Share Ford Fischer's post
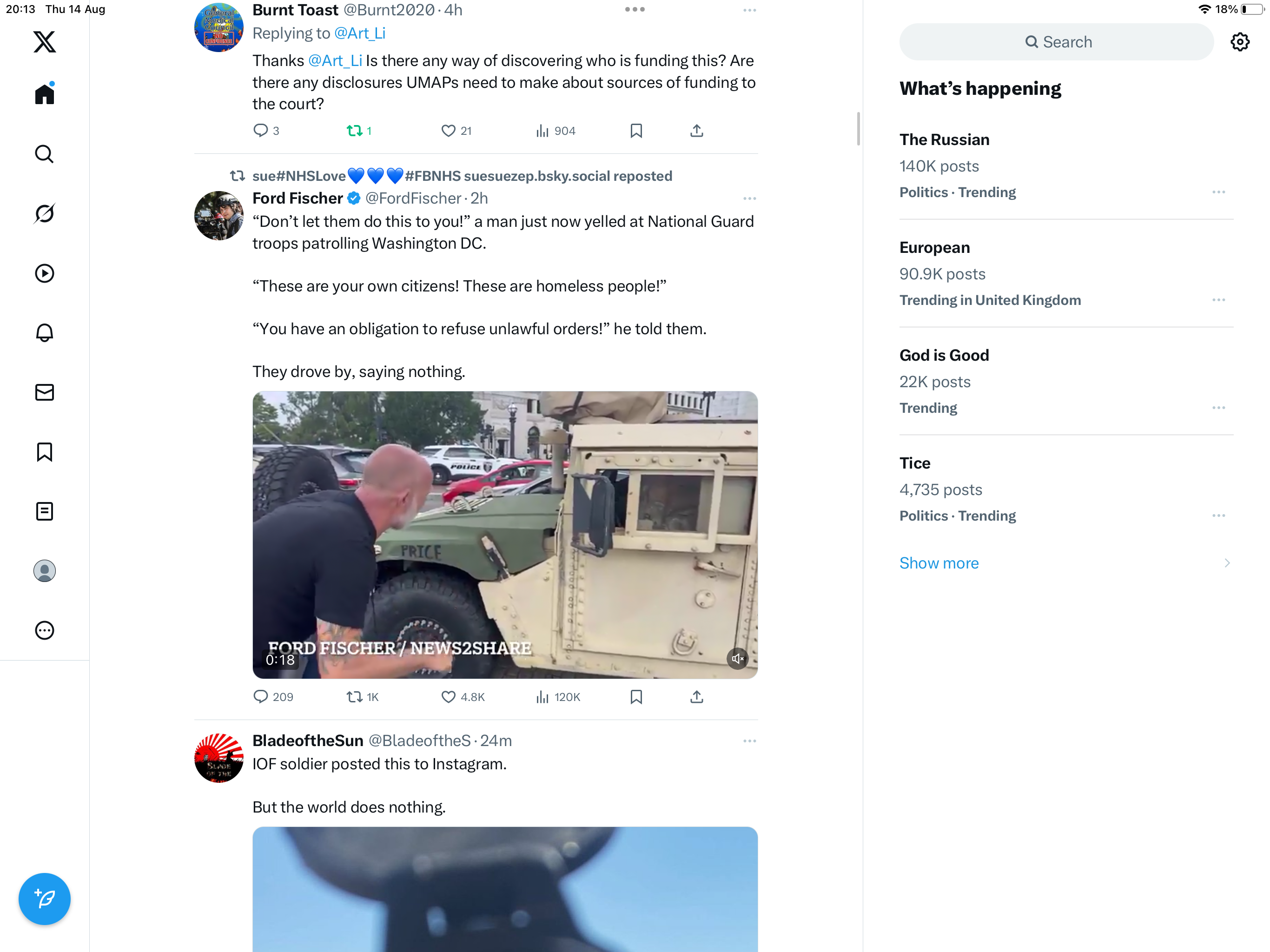Viewport: 1270px width, 952px height. pos(696,697)
